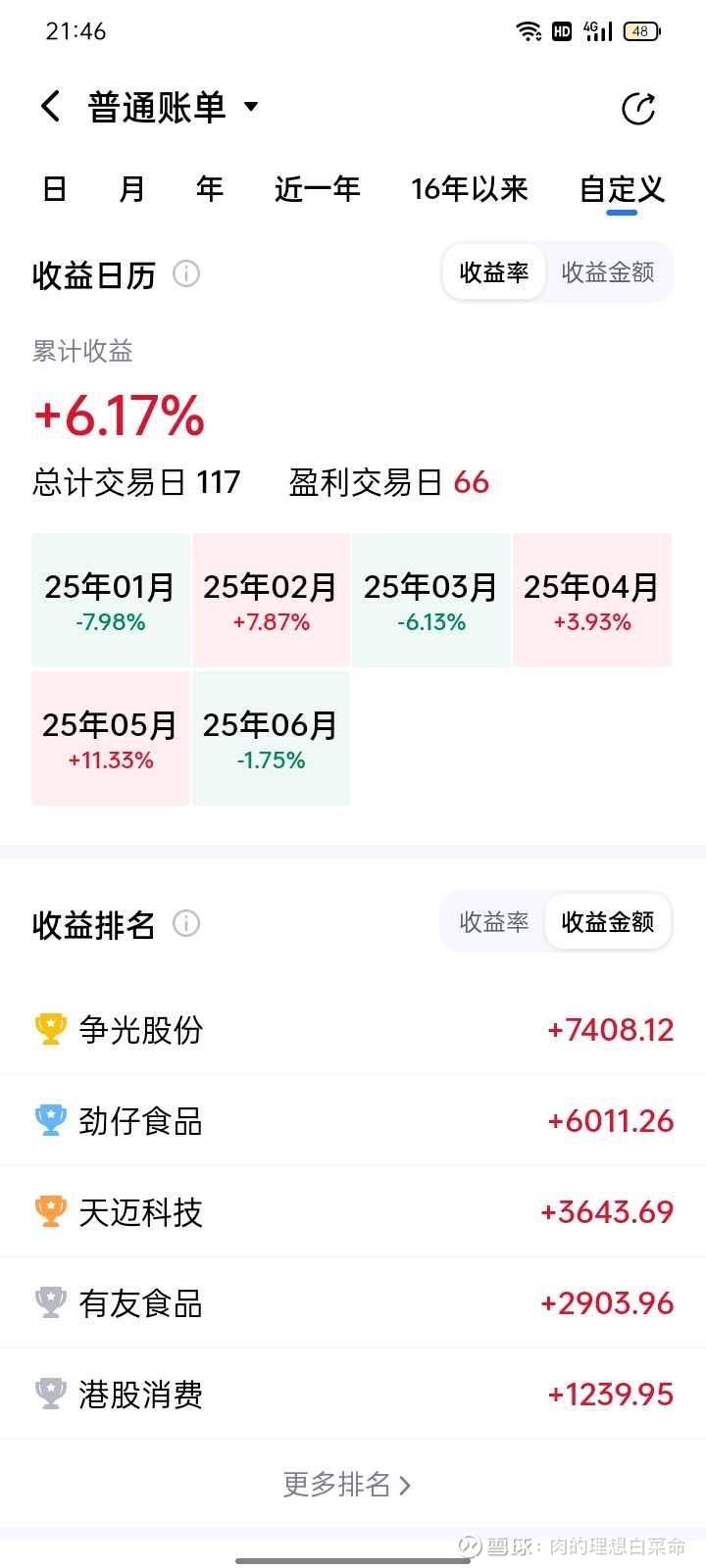706x1568 pixels.
Task: Open the 25年02月 calendar tile
Action: point(272,600)
